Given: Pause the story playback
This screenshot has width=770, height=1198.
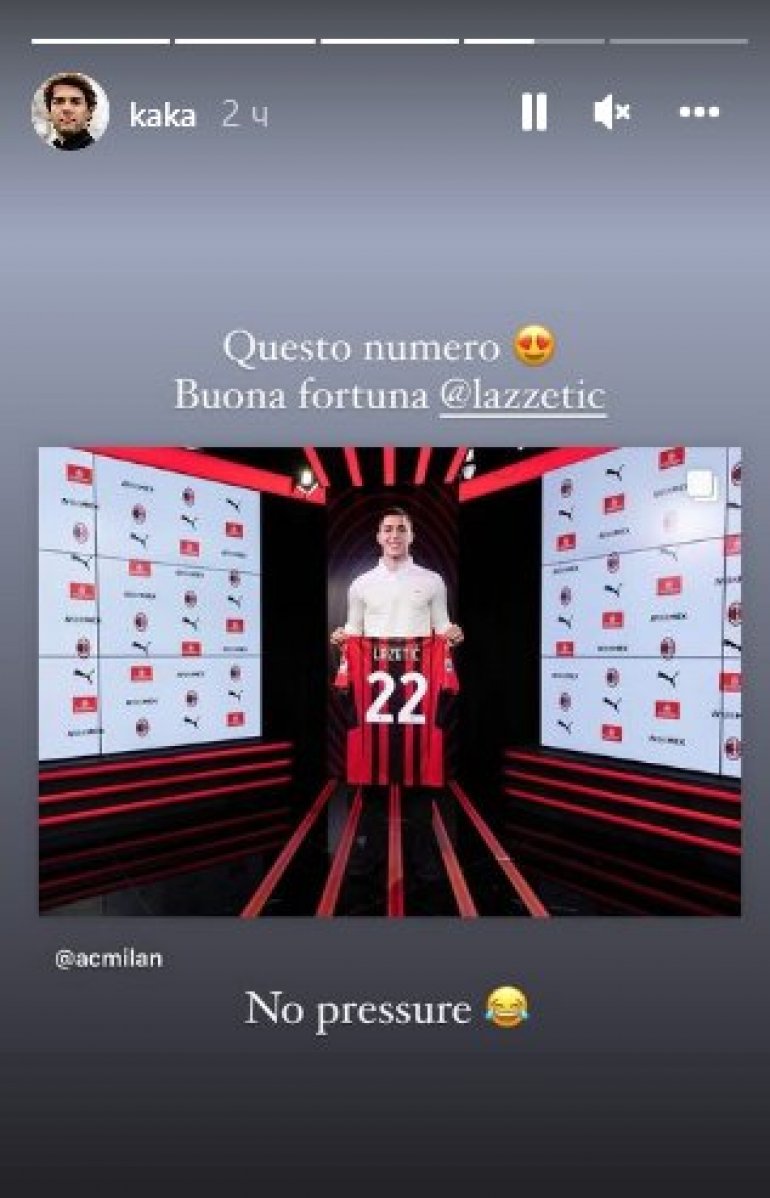Looking at the screenshot, I should click(534, 113).
